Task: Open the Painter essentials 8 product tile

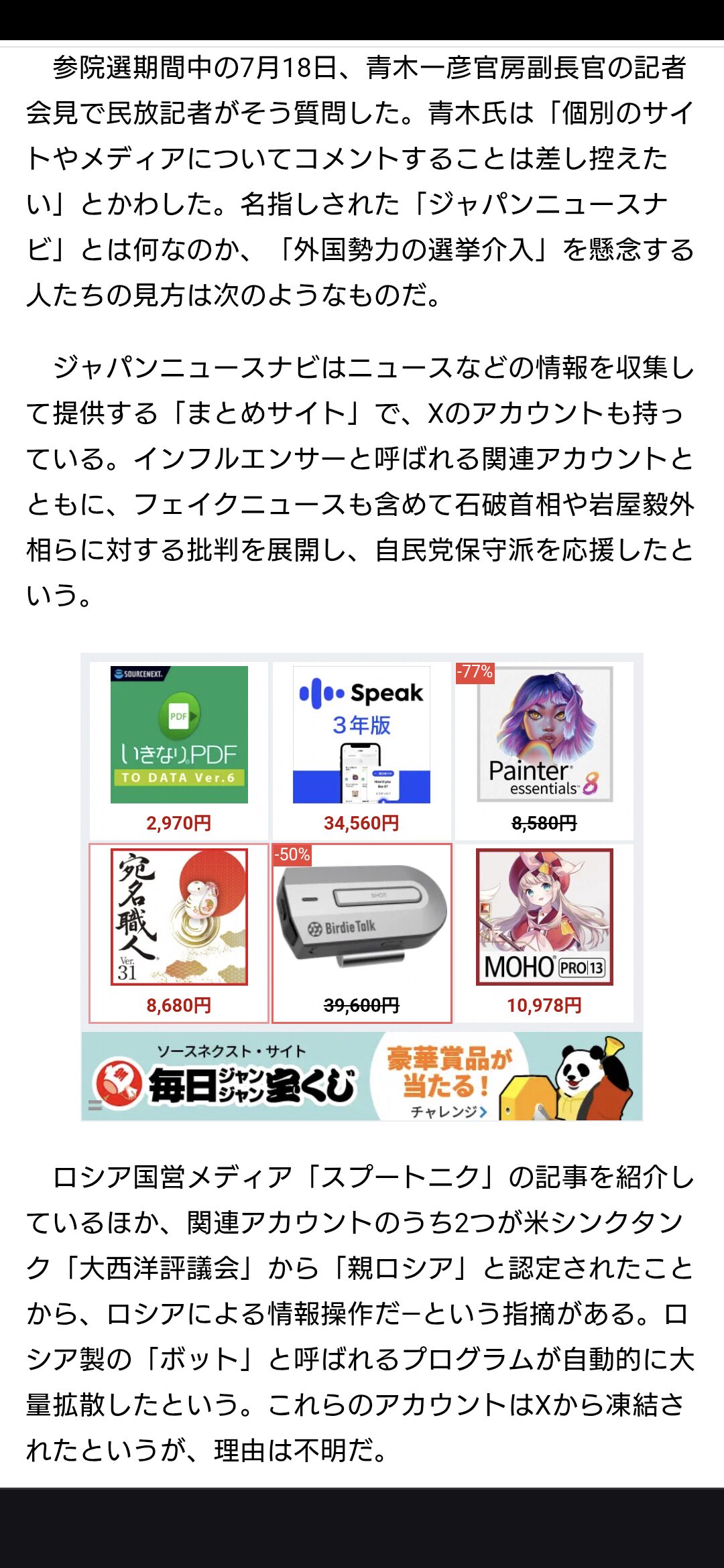Action: pyautogui.click(x=544, y=750)
